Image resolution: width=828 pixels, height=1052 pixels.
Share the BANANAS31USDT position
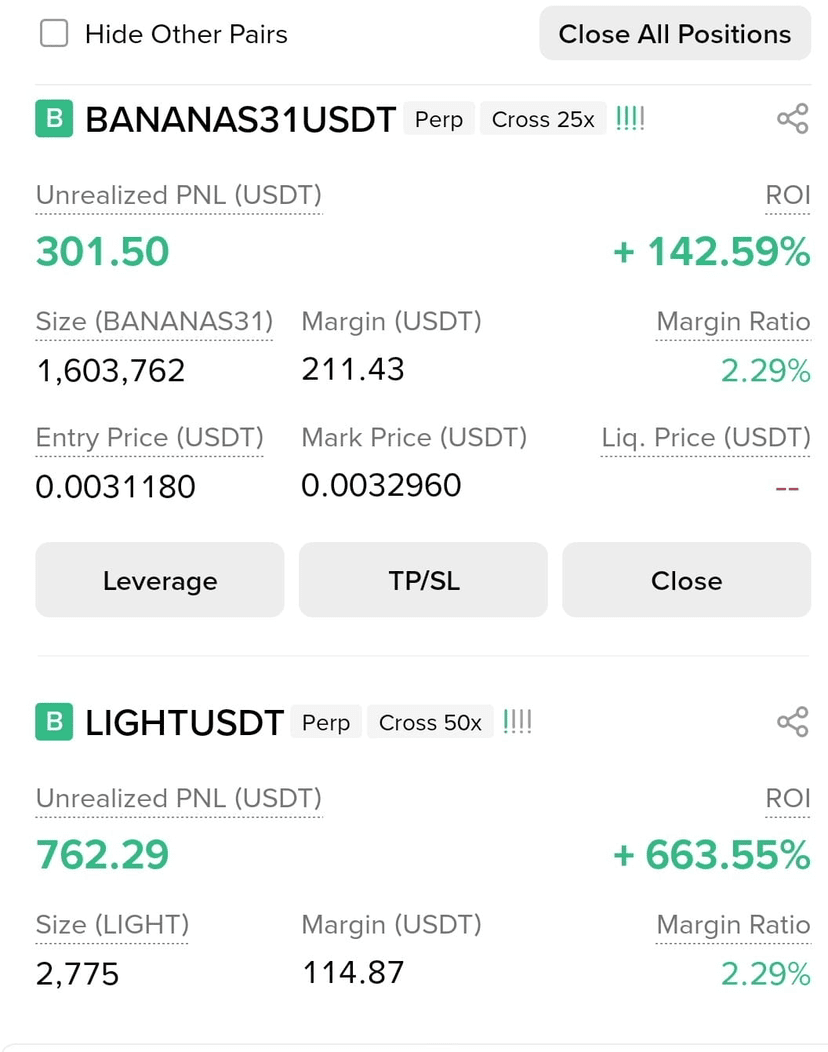tap(792, 119)
